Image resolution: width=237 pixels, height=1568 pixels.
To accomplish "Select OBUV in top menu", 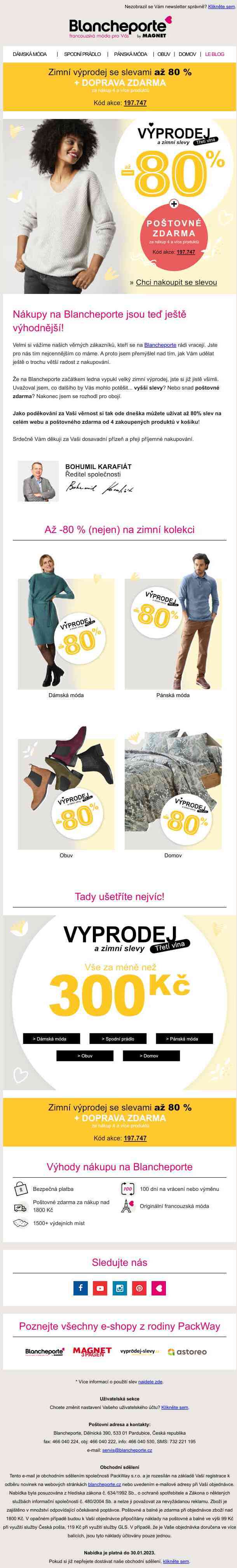I will coord(164,54).
